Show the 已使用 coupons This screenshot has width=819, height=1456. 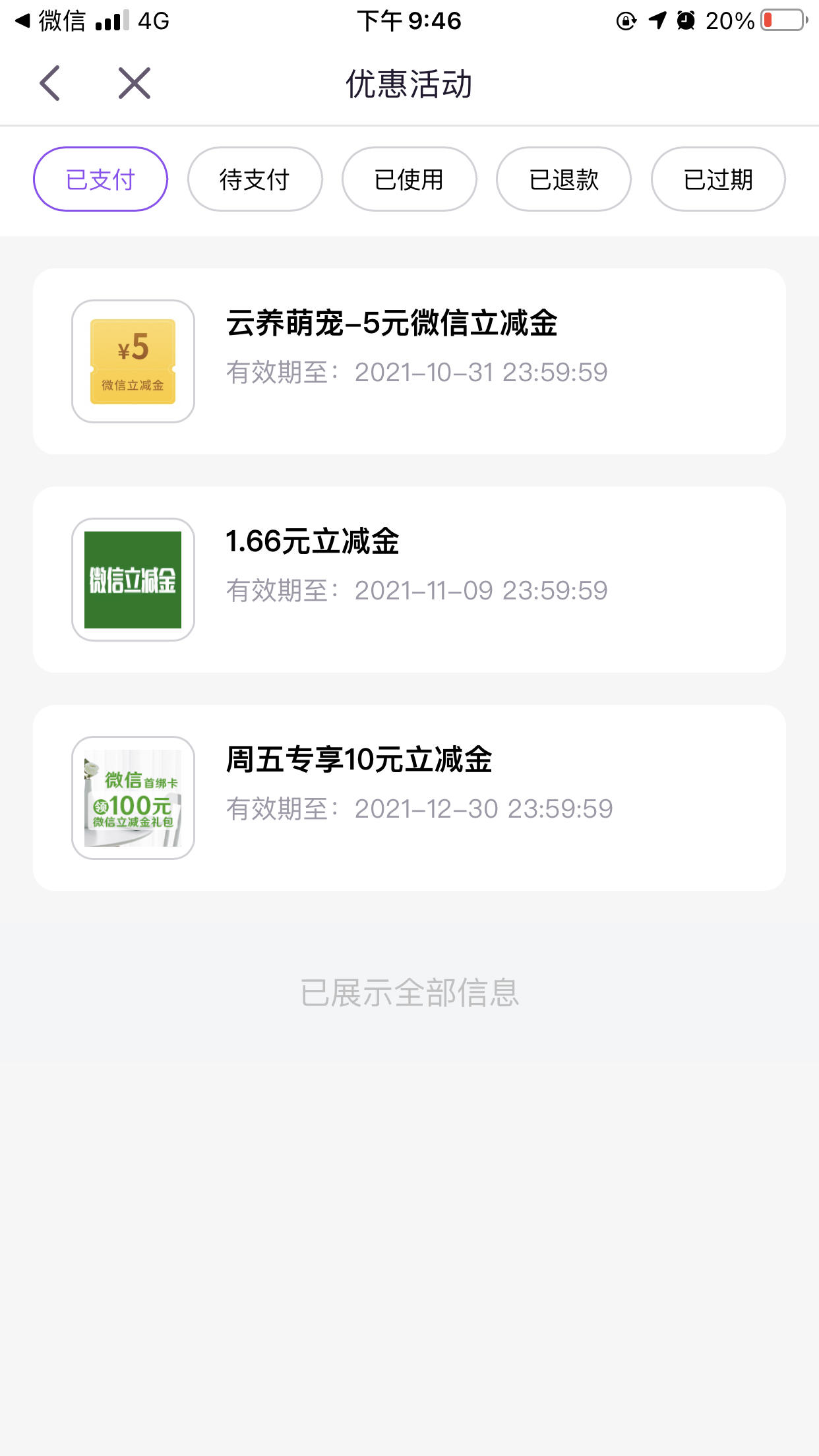coord(409,179)
